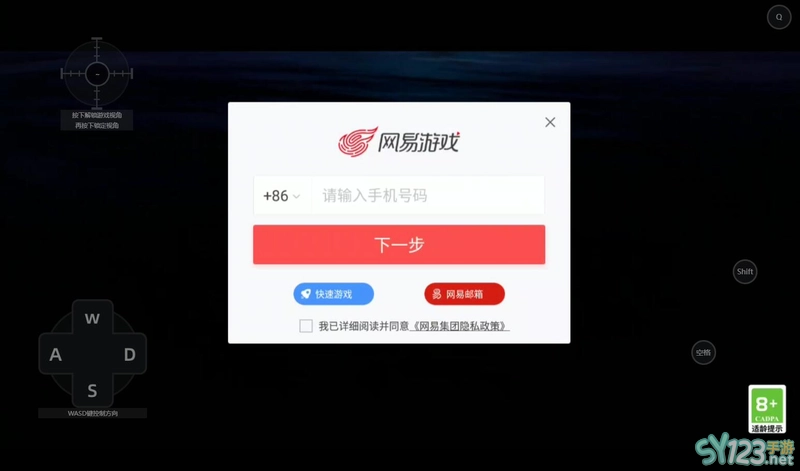
Task: Tap the 8+ CADPA age rating badge
Action: (x=767, y=409)
